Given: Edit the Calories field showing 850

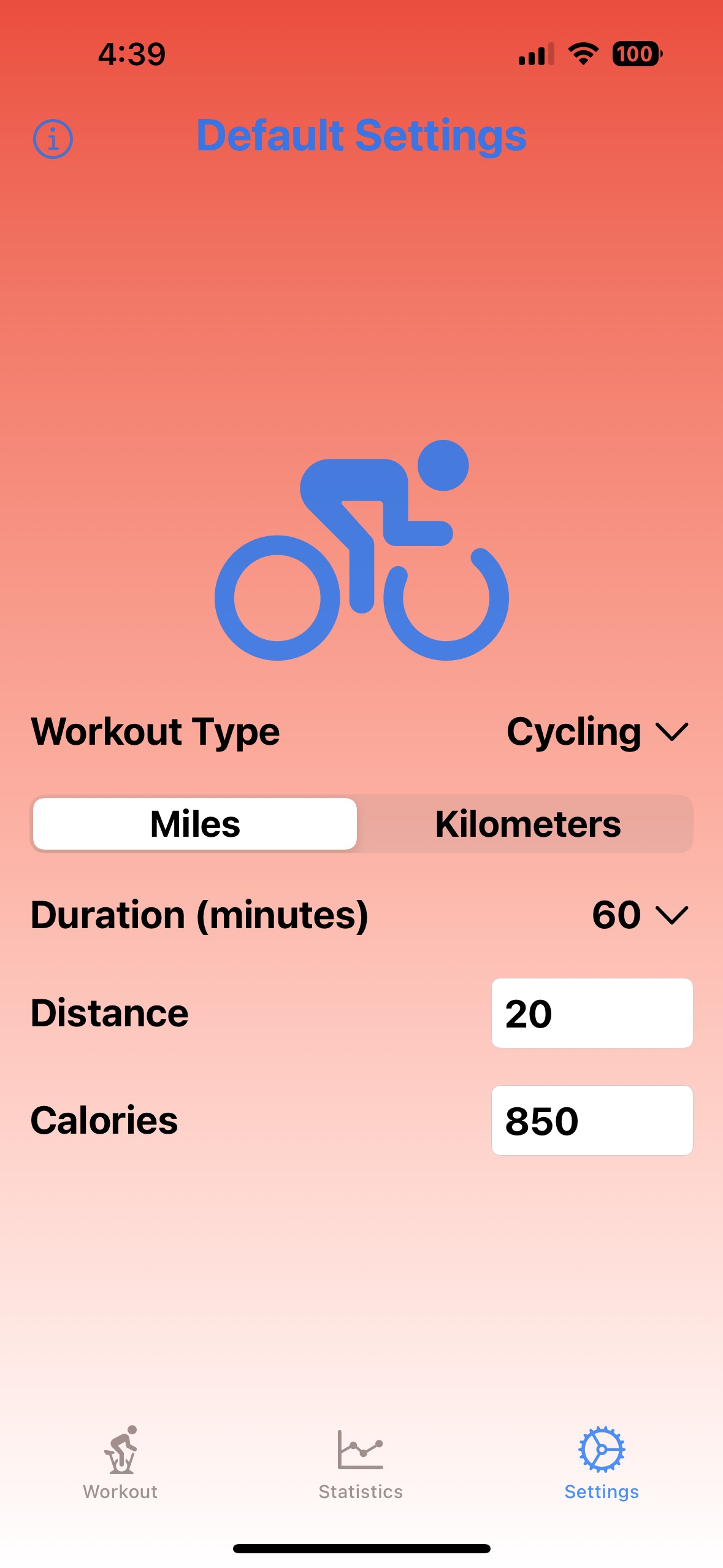Looking at the screenshot, I should (x=591, y=1120).
